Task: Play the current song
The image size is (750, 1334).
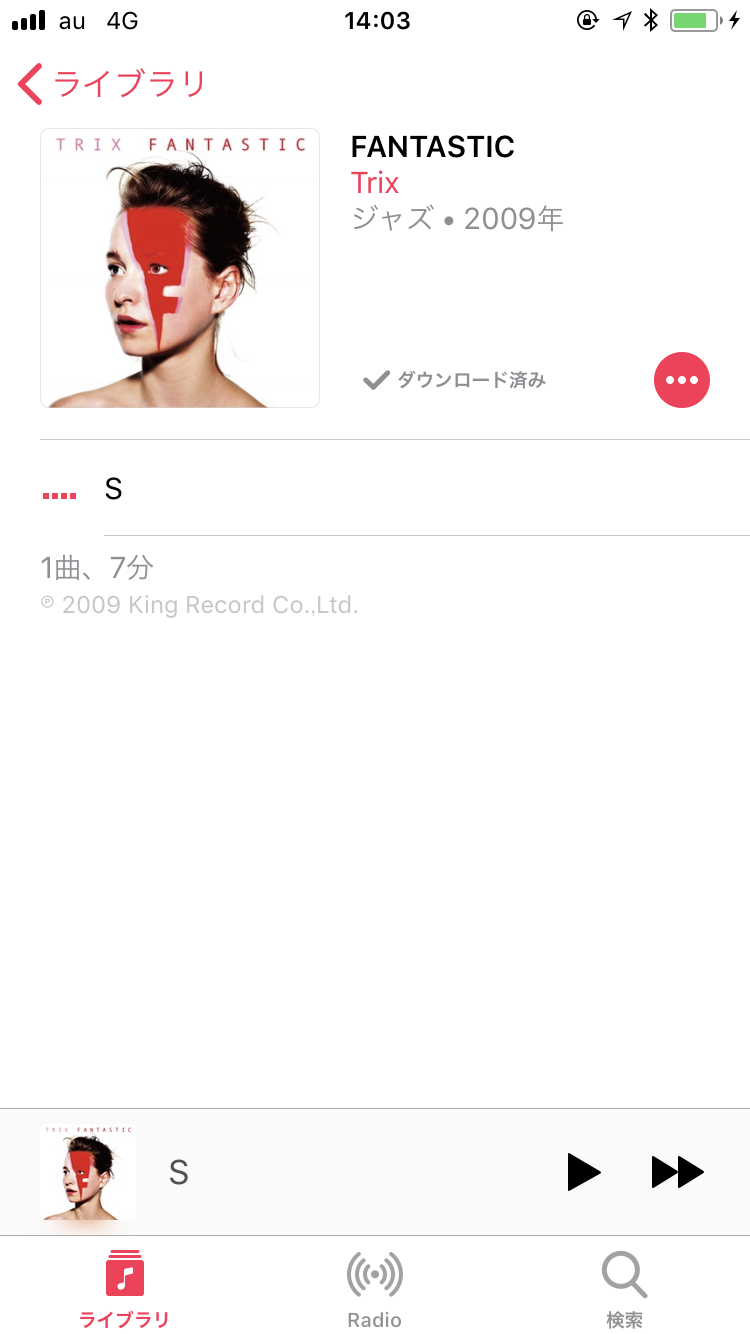Action: (x=583, y=1172)
